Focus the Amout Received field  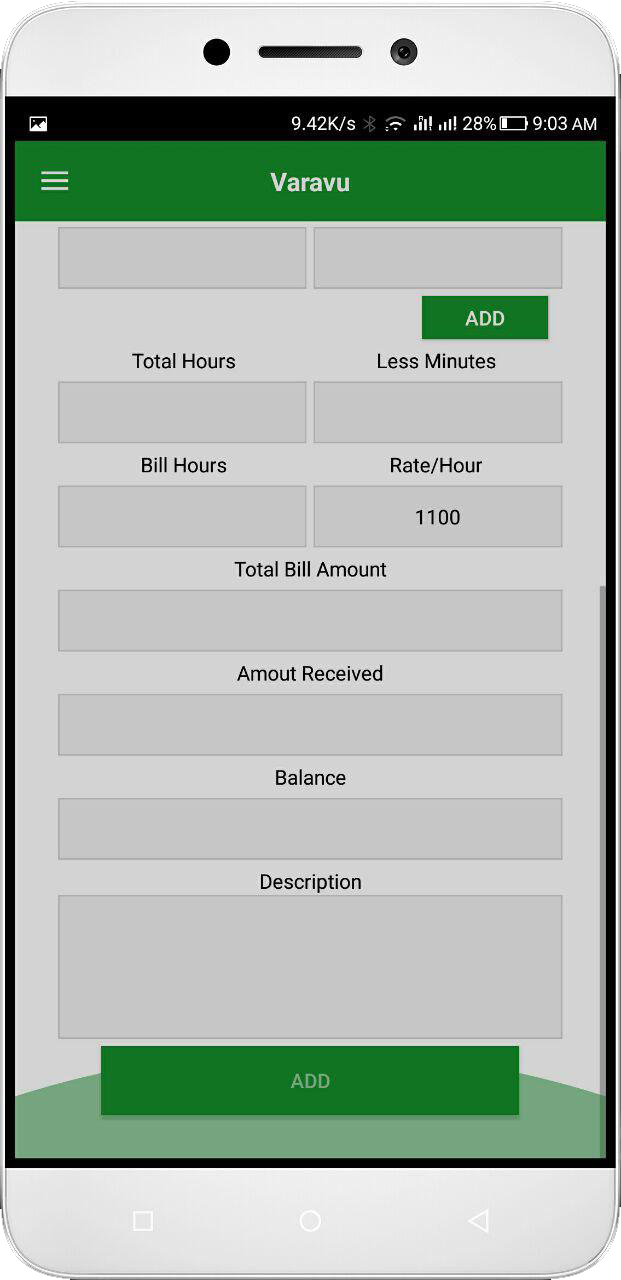[310, 724]
